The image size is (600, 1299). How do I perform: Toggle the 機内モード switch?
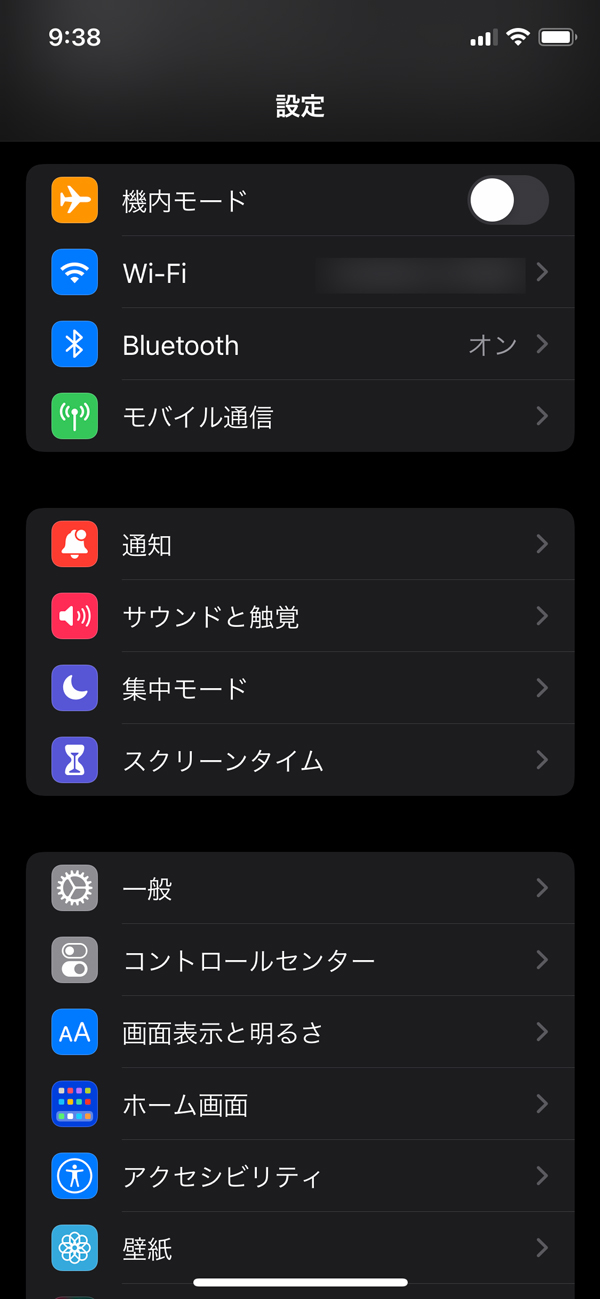point(507,201)
